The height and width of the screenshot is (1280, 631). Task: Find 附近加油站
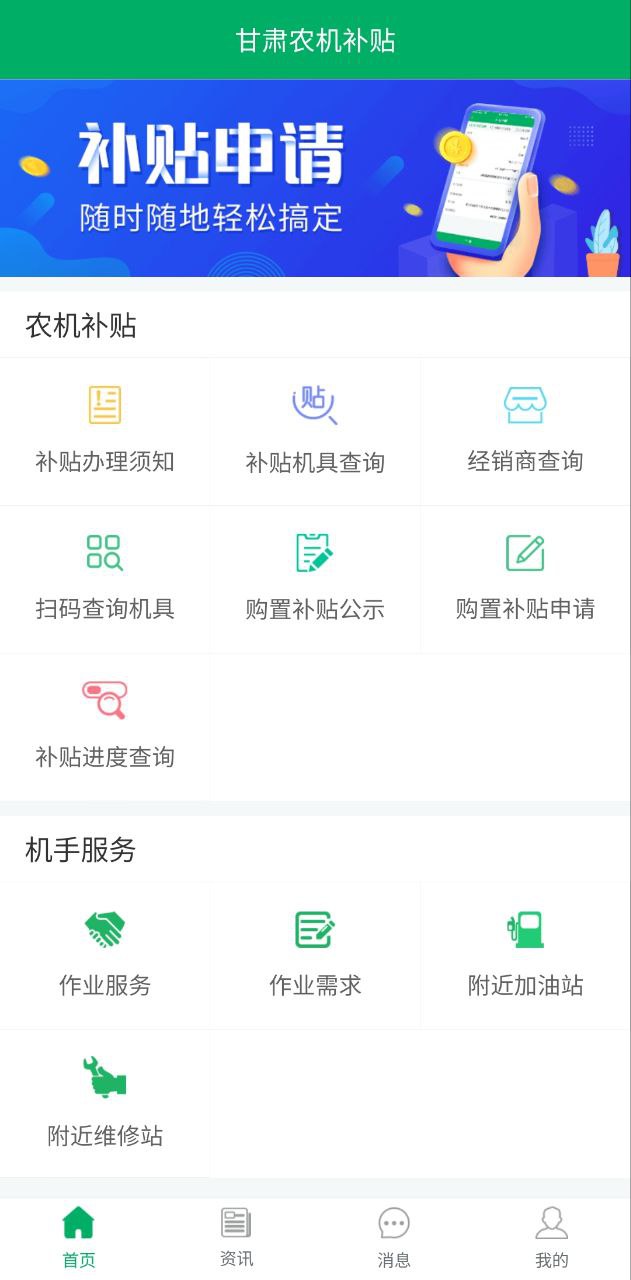tap(525, 954)
